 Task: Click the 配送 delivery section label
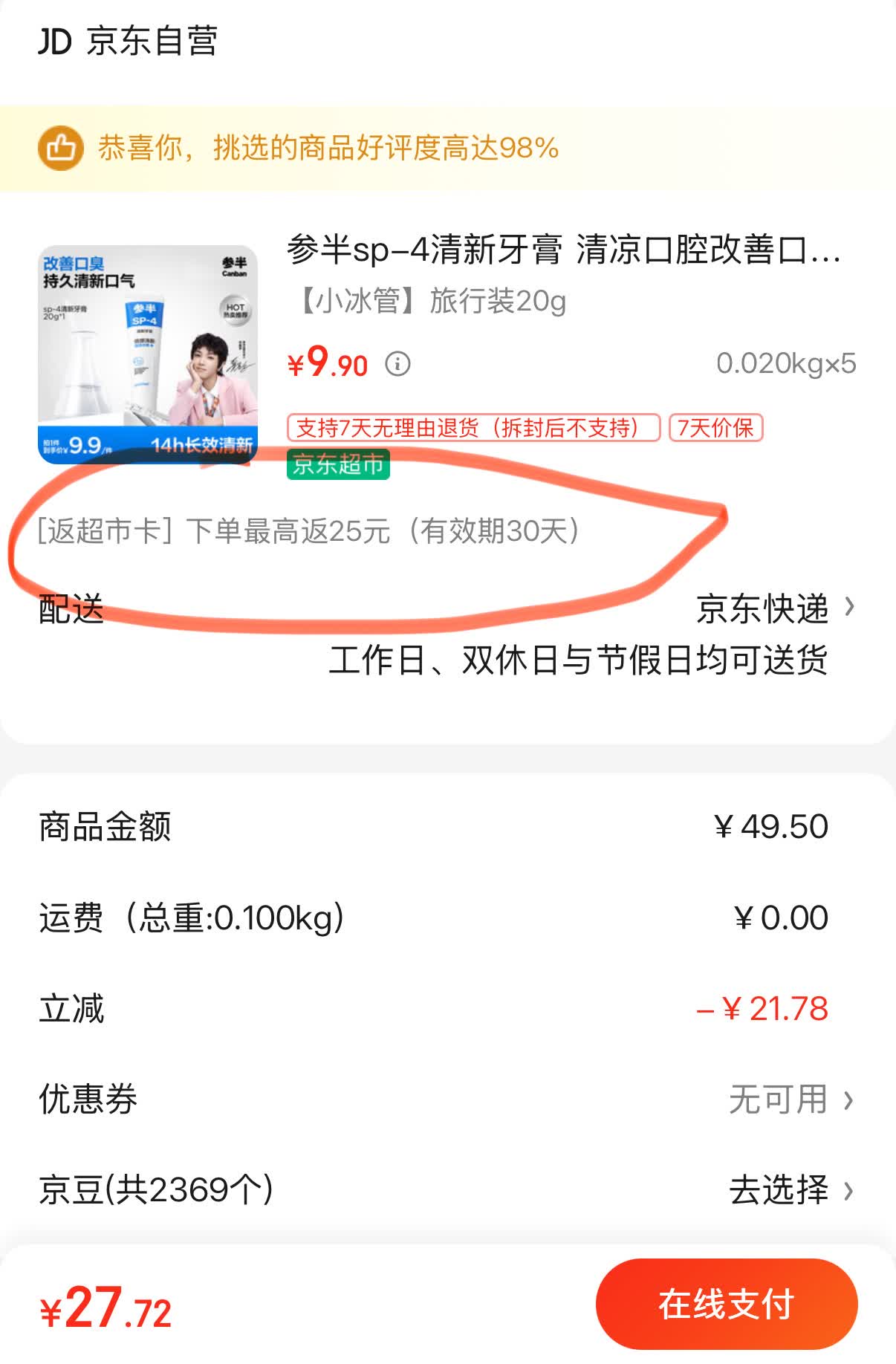(71, 611)
